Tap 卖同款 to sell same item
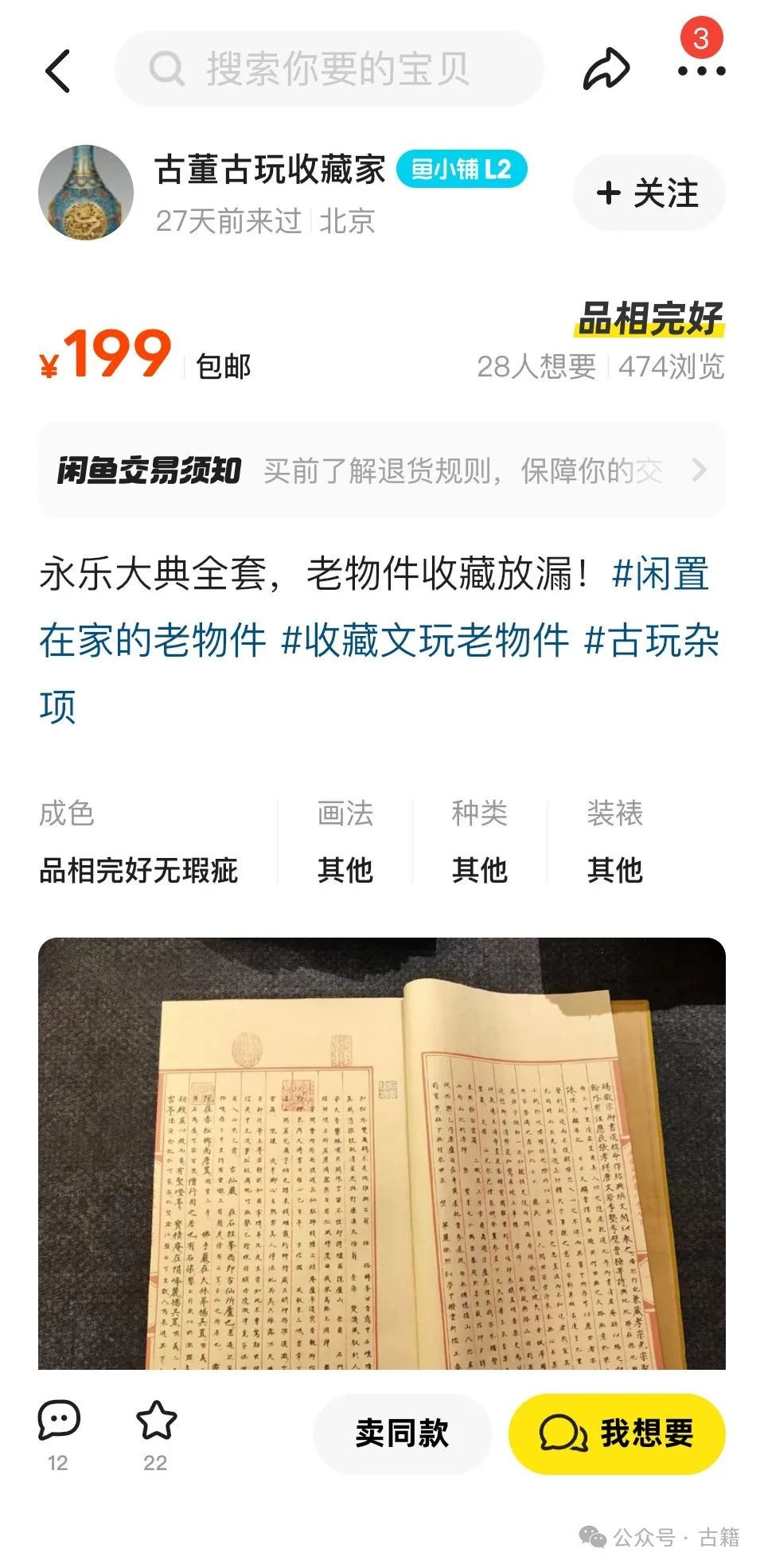The width and height of the screenshot is (764, 1568). click(402, 1434)
